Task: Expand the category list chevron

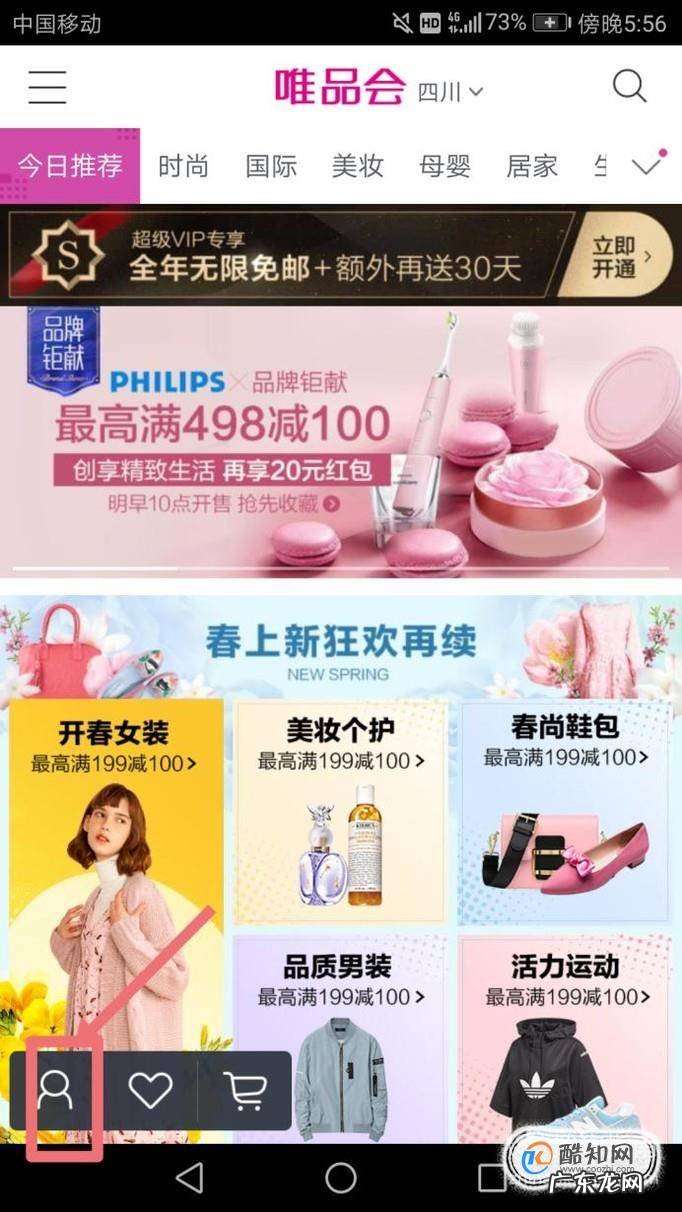Action: pos(647,166)
